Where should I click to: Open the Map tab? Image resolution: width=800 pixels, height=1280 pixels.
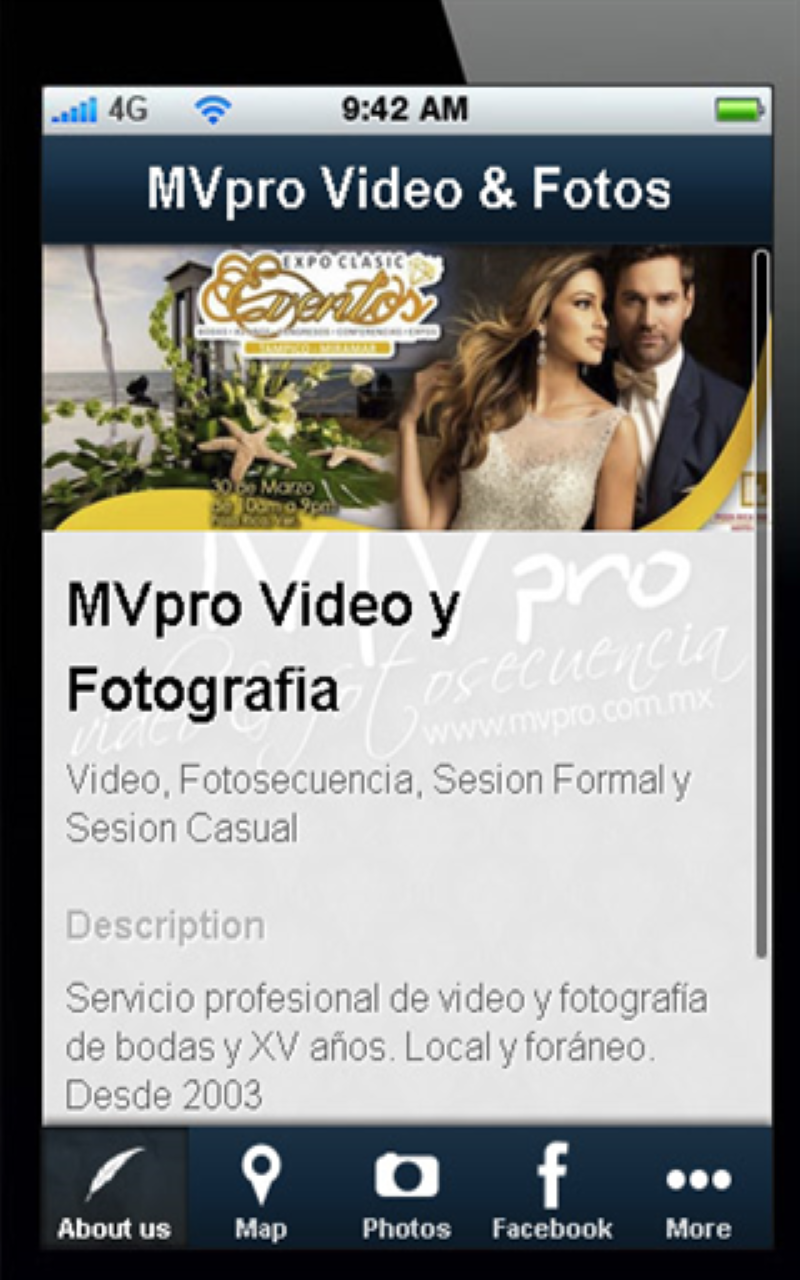click(260, 1190)
